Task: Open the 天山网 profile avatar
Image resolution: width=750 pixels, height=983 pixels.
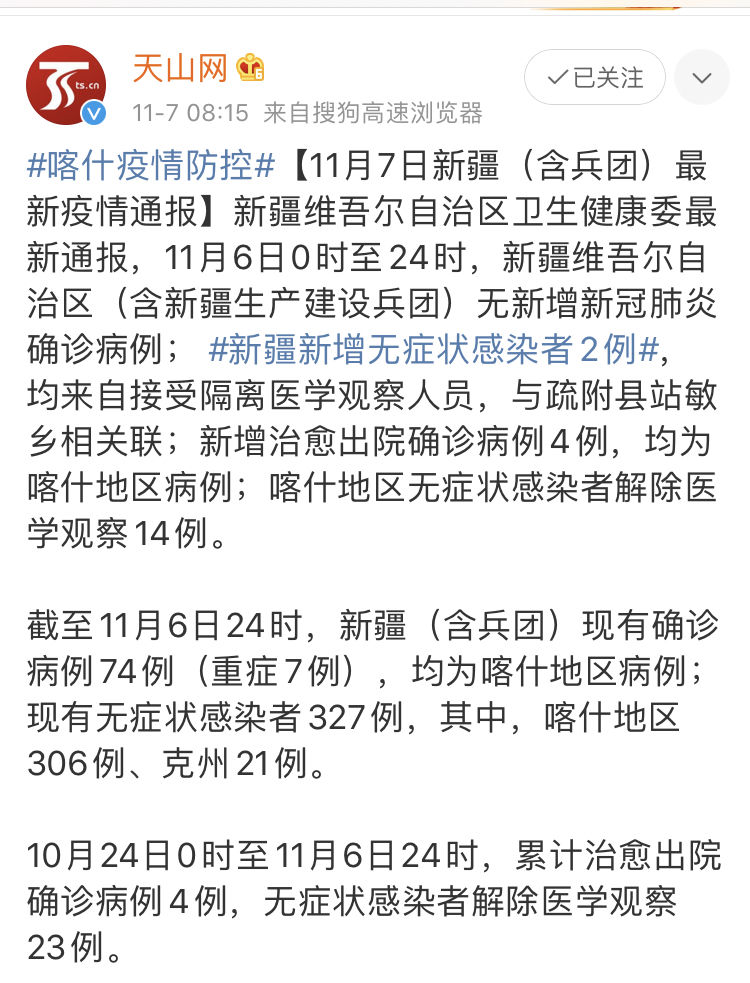Action: pos(66,85)
